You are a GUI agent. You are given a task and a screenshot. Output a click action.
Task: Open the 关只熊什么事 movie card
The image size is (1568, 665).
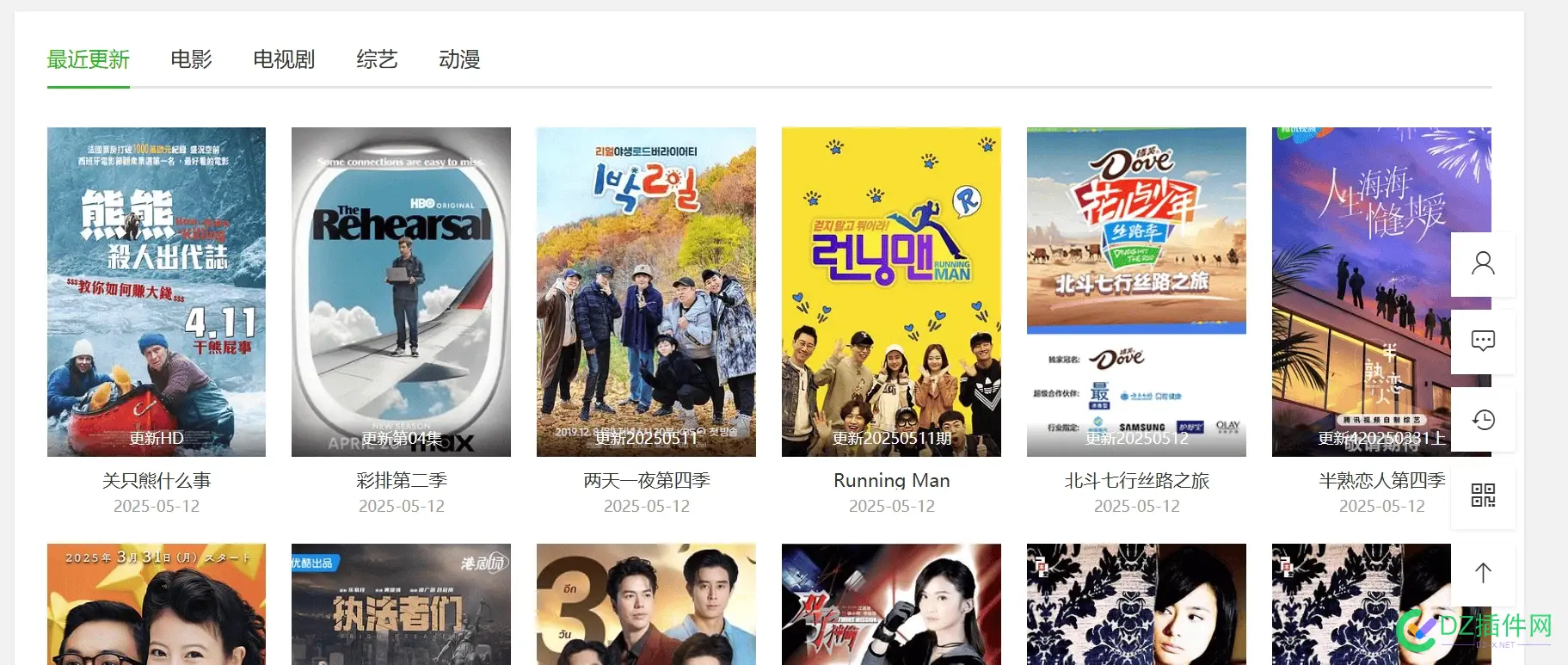[157, 292]
